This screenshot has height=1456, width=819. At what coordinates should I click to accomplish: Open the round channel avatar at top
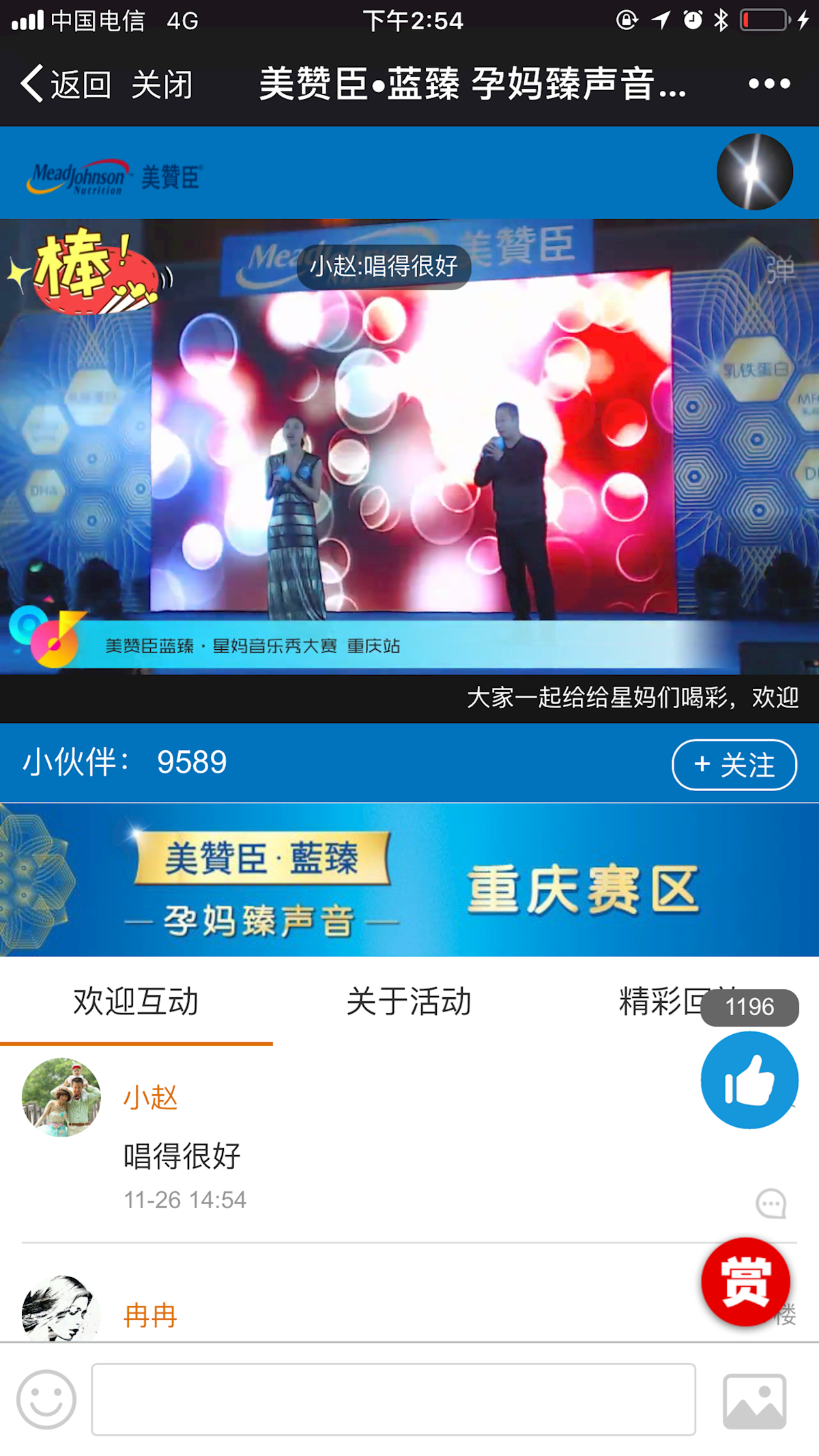[754, 171]
